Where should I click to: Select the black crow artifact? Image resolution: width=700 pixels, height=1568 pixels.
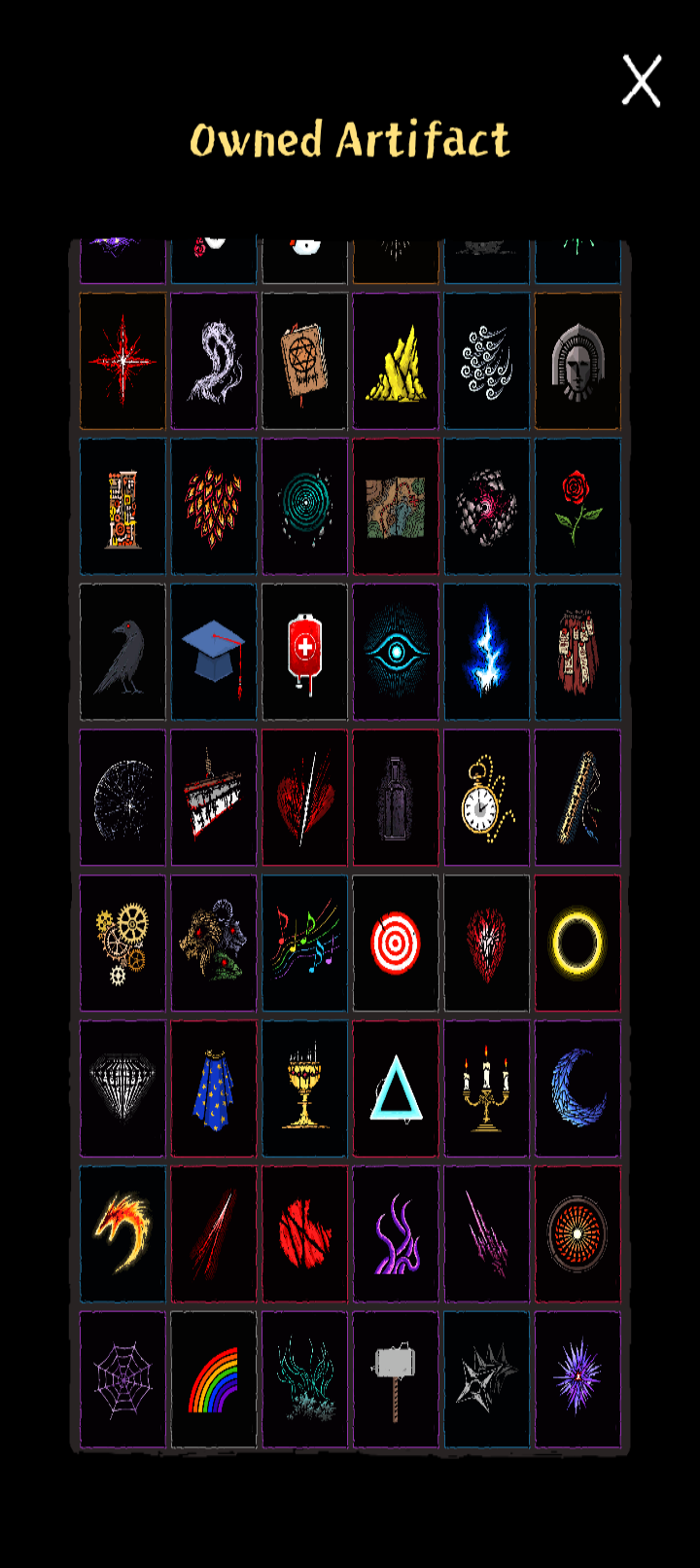coord(122,652)
